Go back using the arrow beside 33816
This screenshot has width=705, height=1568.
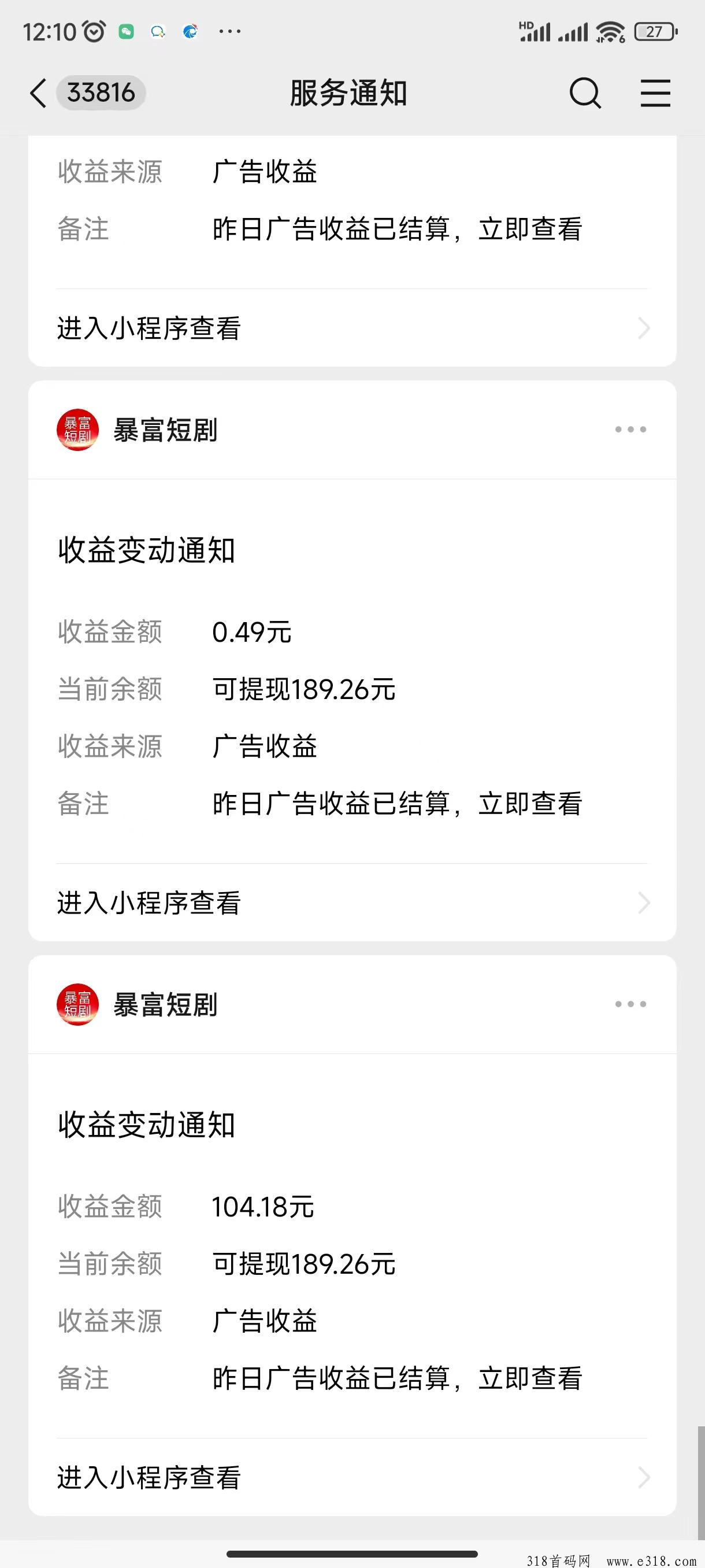point(38,93)
